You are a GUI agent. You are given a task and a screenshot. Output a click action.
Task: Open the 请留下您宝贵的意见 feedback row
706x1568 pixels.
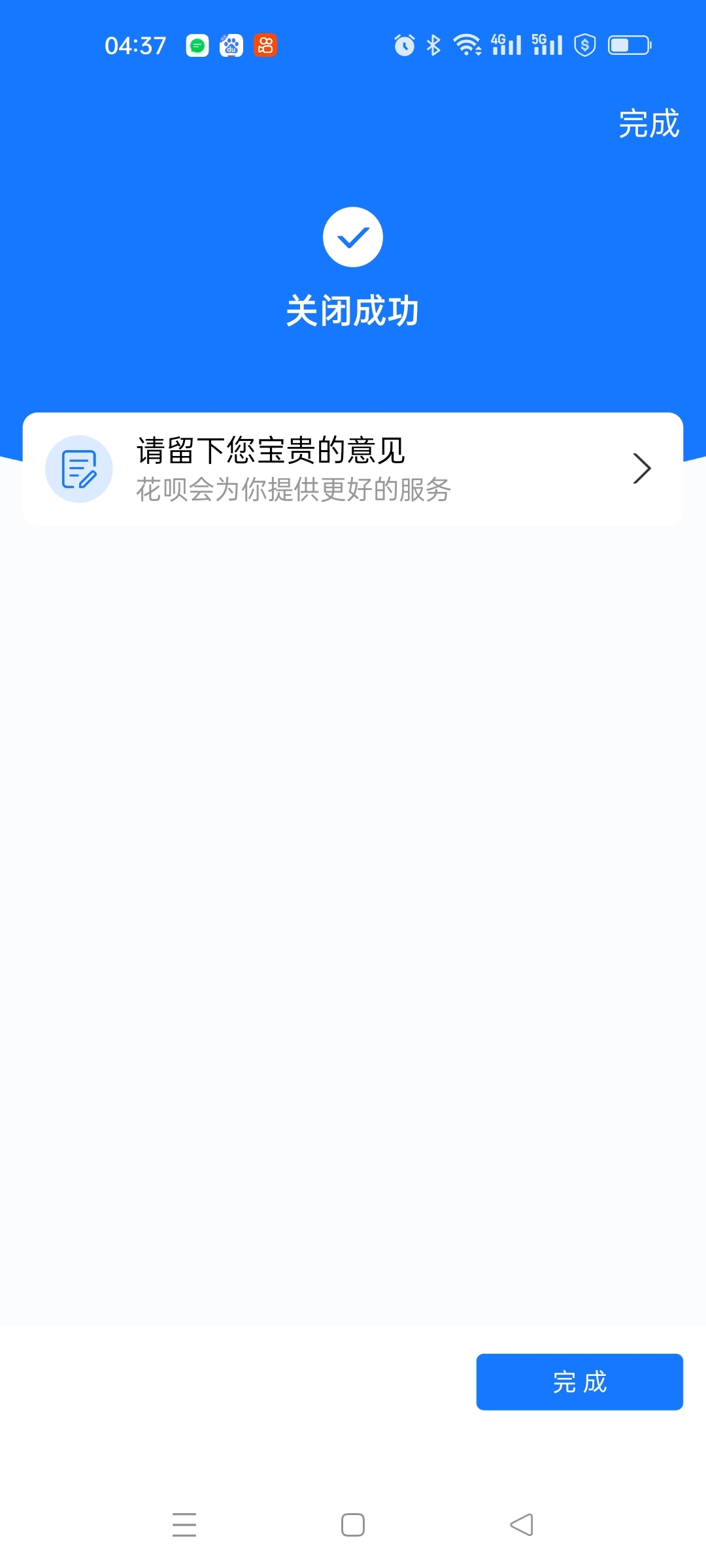[353, 468]
